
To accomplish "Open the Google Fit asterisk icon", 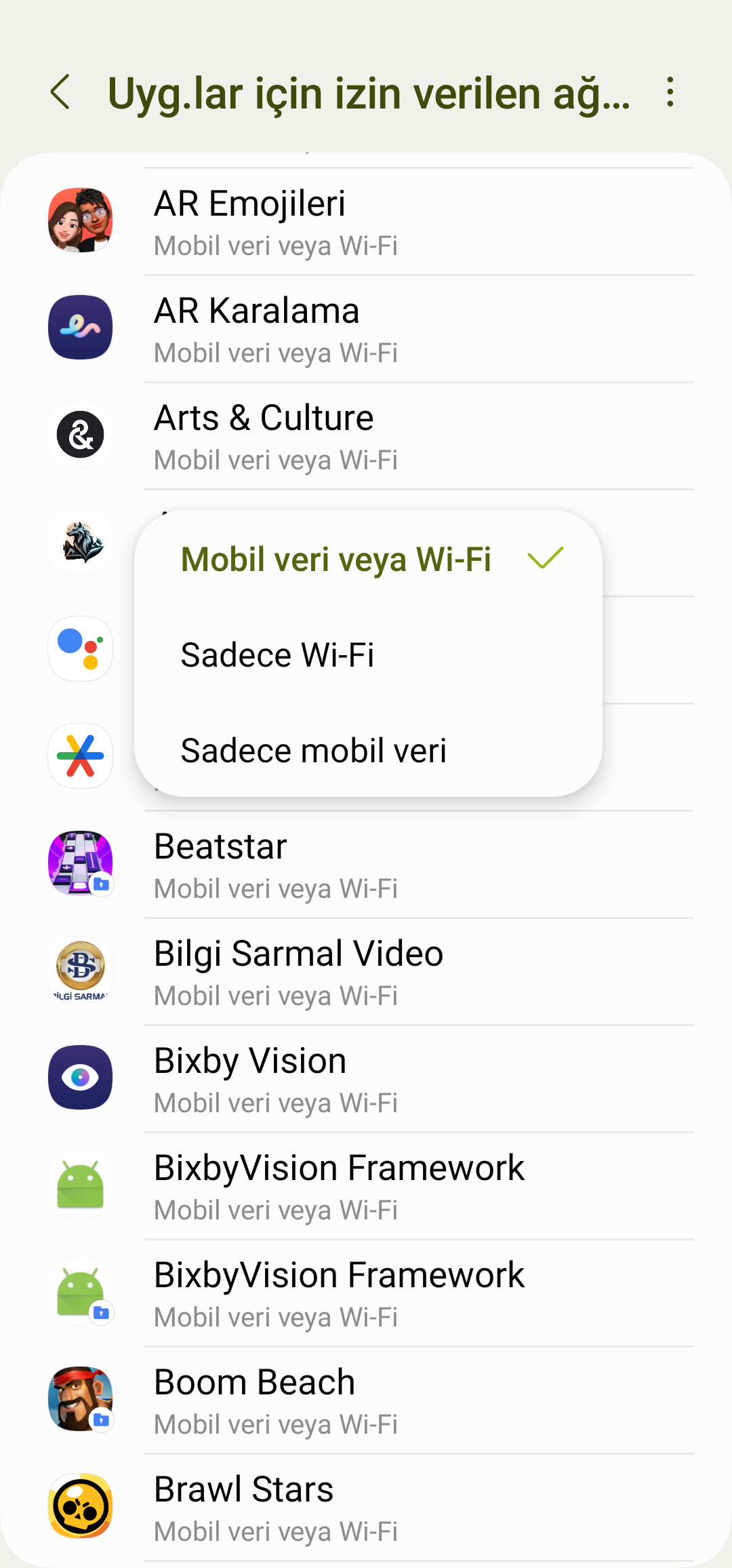I will point(80,756).
